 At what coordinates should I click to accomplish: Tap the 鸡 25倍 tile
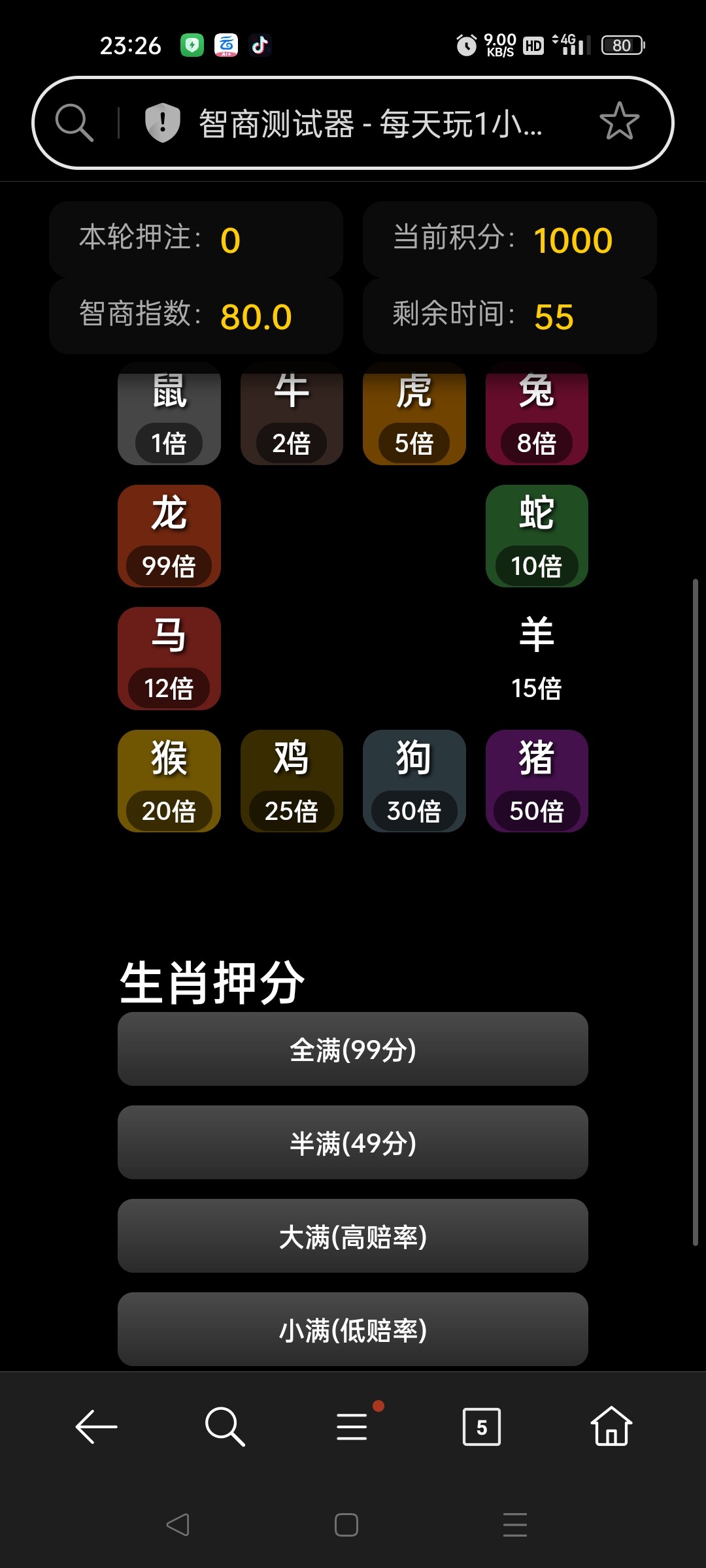click(x=292, y=781)
